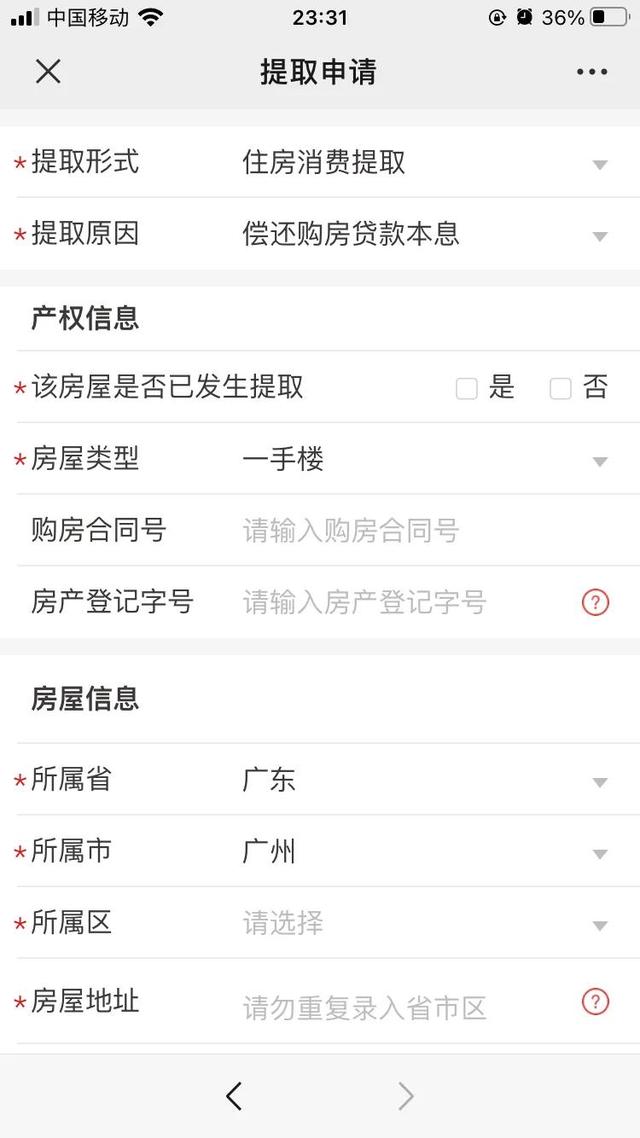Tap the browser forward arrow
This screenshot has height=1138, width=640.
click(406, 1096)
